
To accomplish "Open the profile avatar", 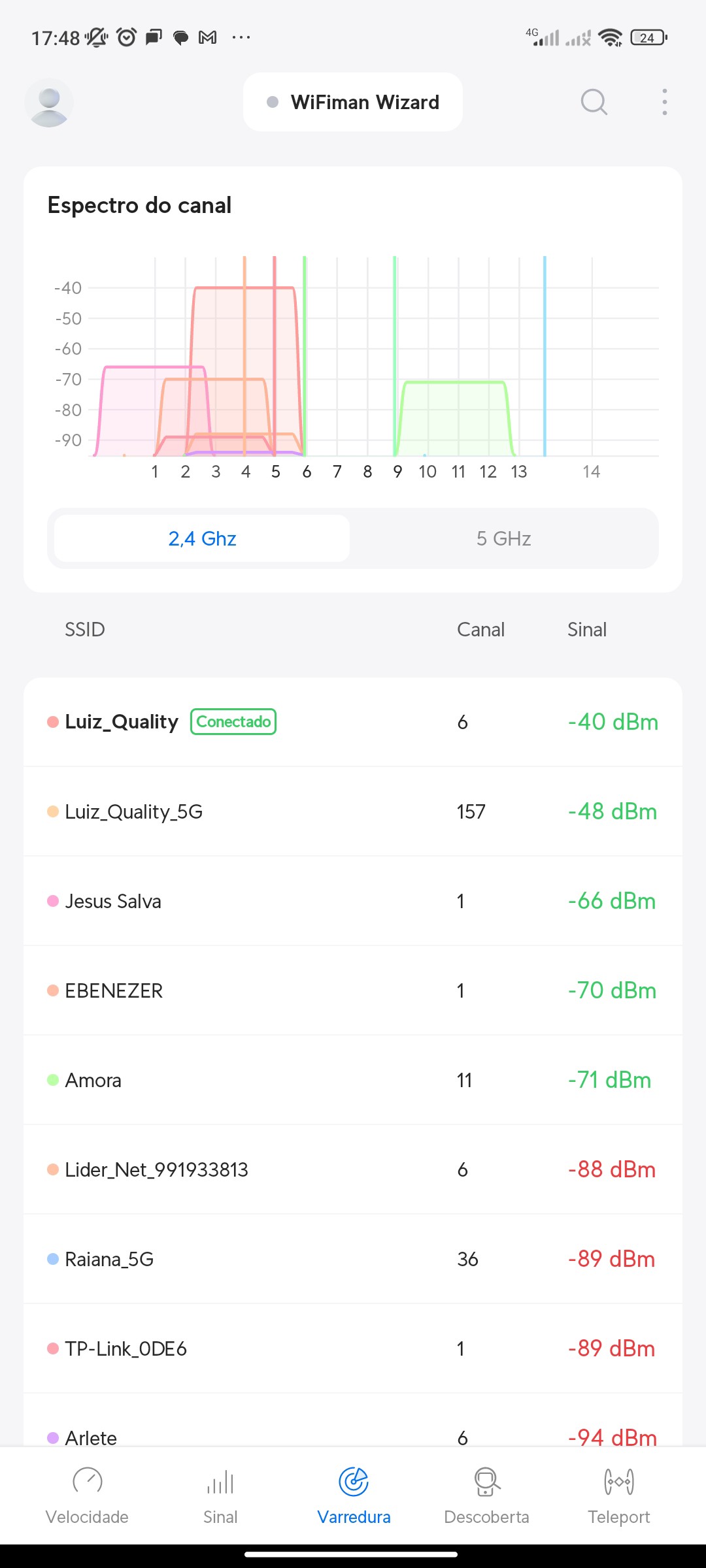I will [x=49, y=103].
